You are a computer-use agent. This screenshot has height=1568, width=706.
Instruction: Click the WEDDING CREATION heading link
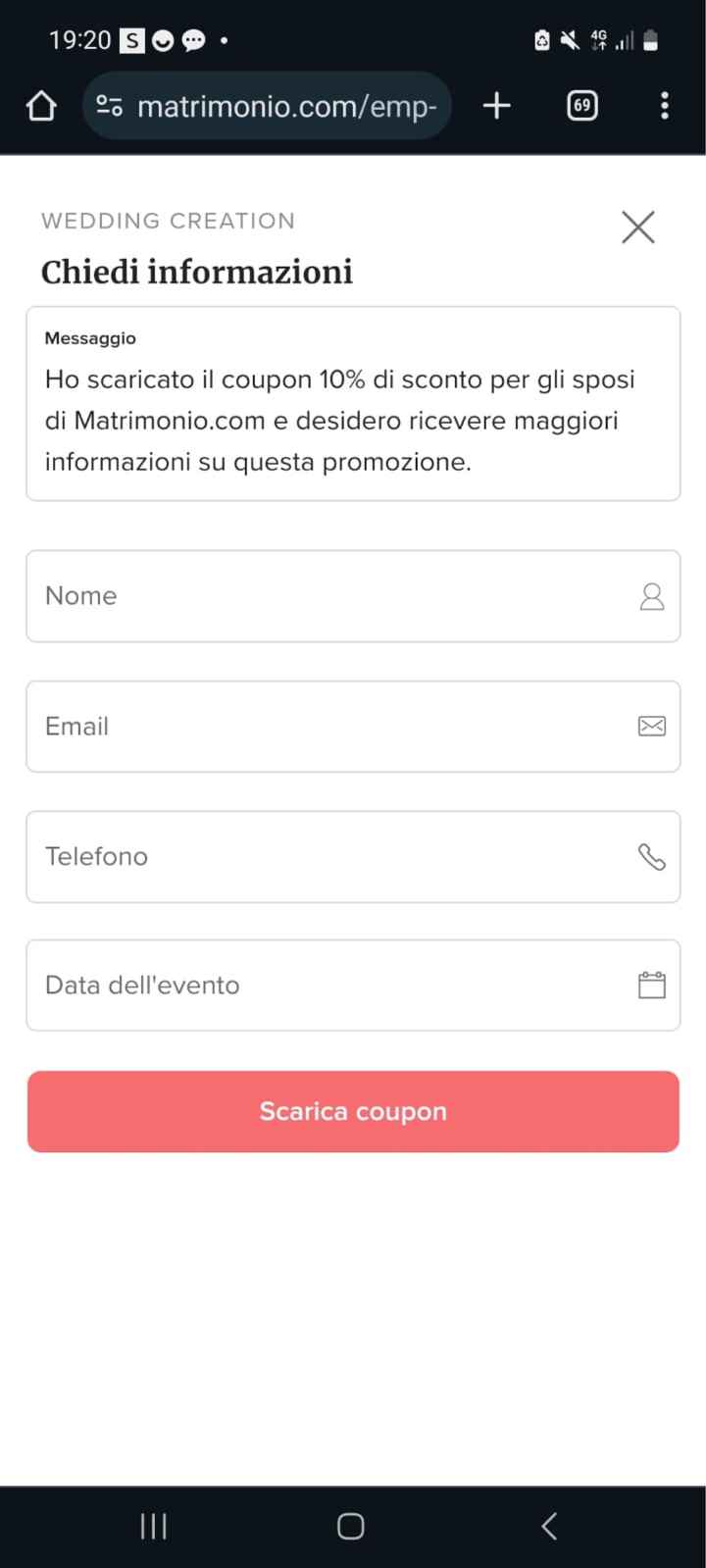click(x=168, y=221)
